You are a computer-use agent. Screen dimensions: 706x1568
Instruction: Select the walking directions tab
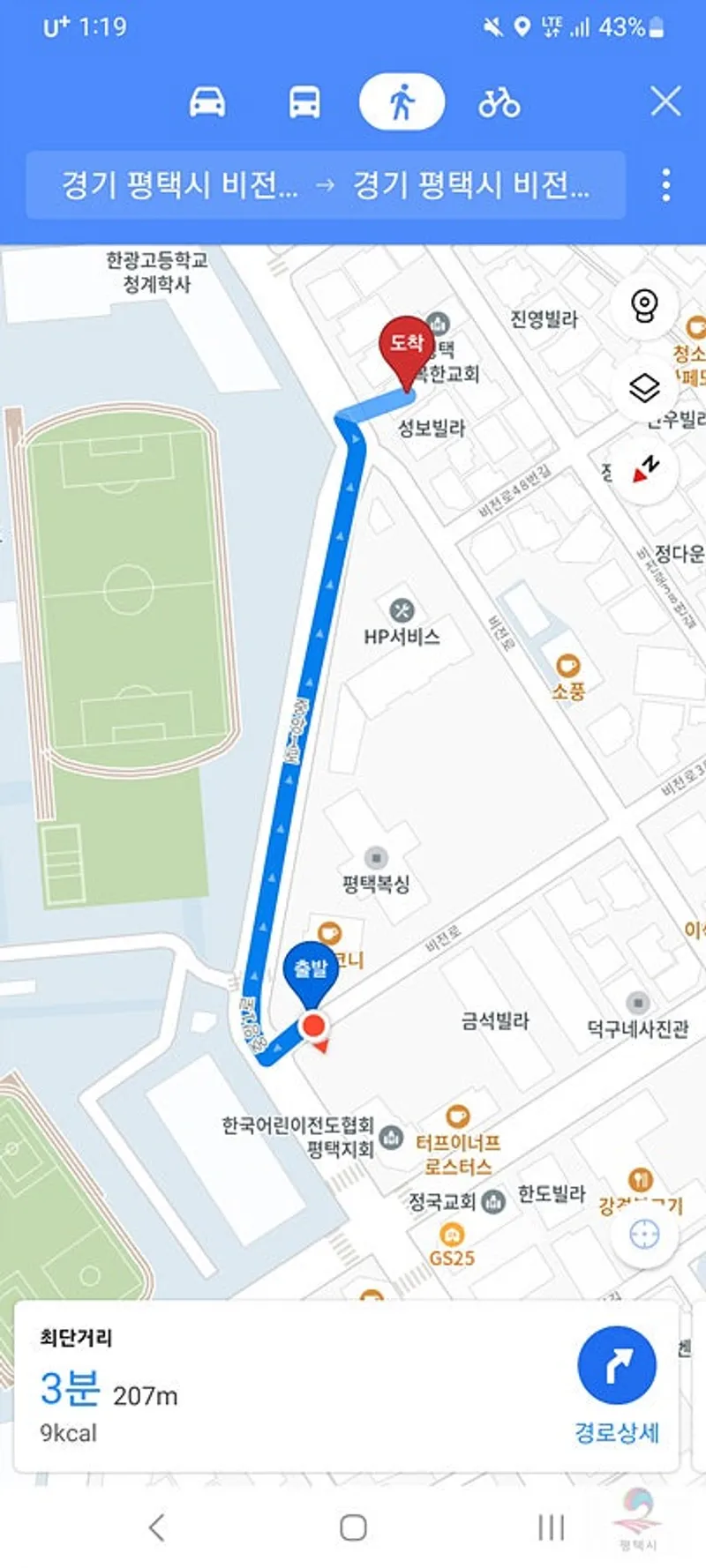[402, 102]
